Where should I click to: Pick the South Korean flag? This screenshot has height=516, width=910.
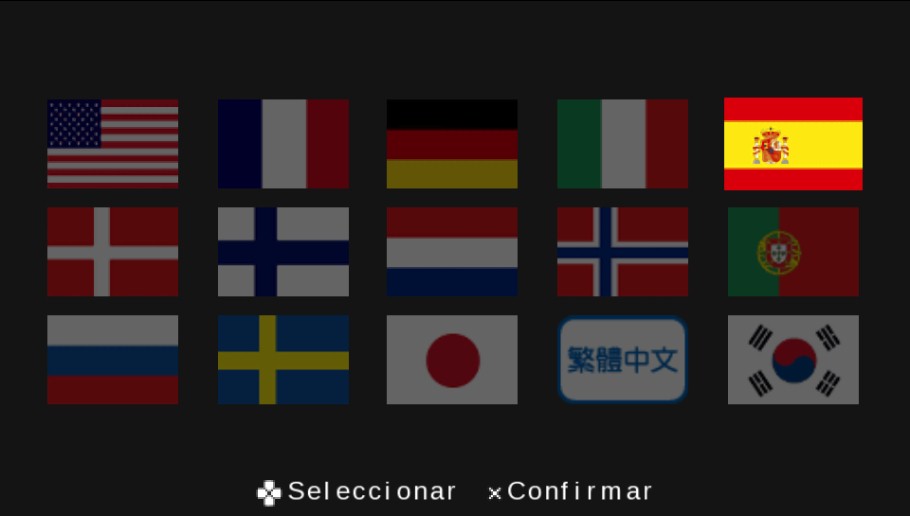click(x=793, y=359)
